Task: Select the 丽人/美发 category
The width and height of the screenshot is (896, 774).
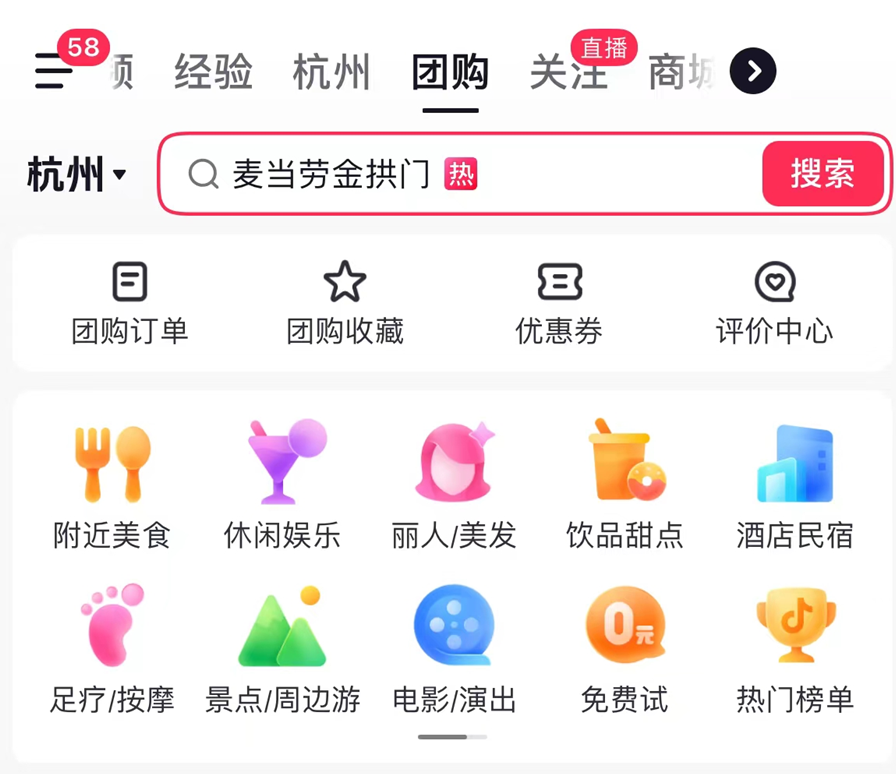Action: [x=454, y=486]
